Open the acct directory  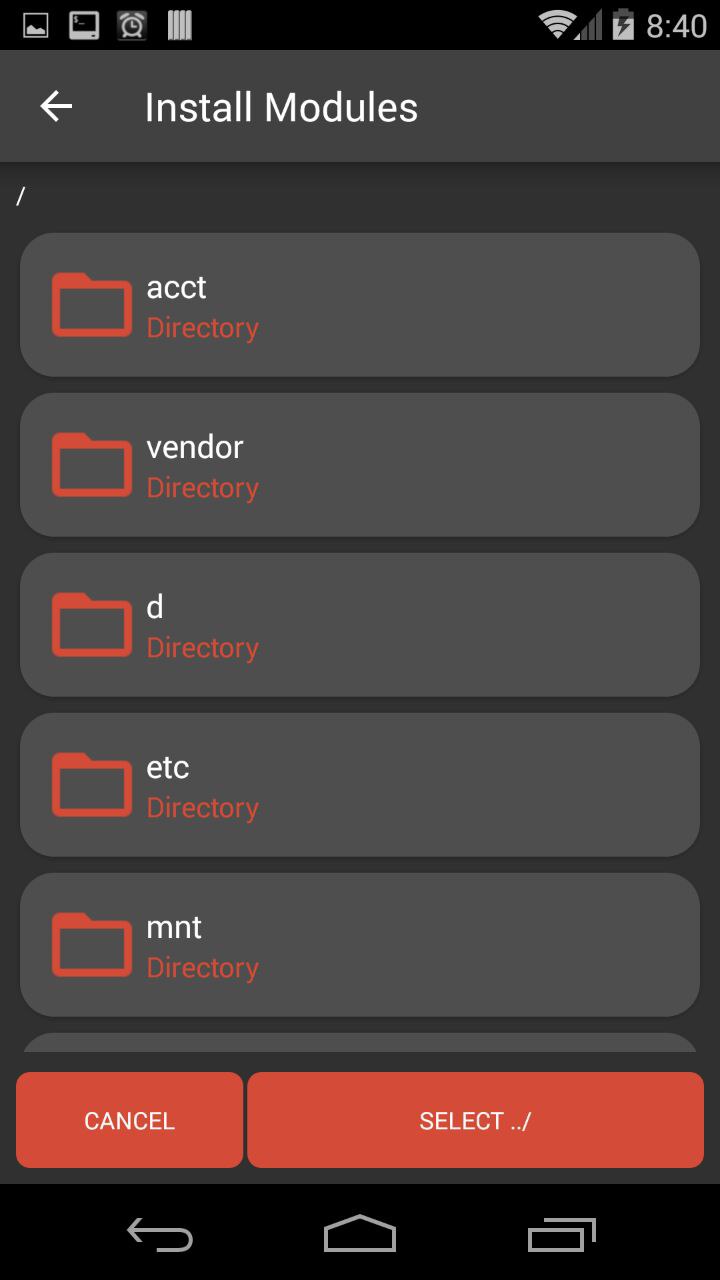360,305
